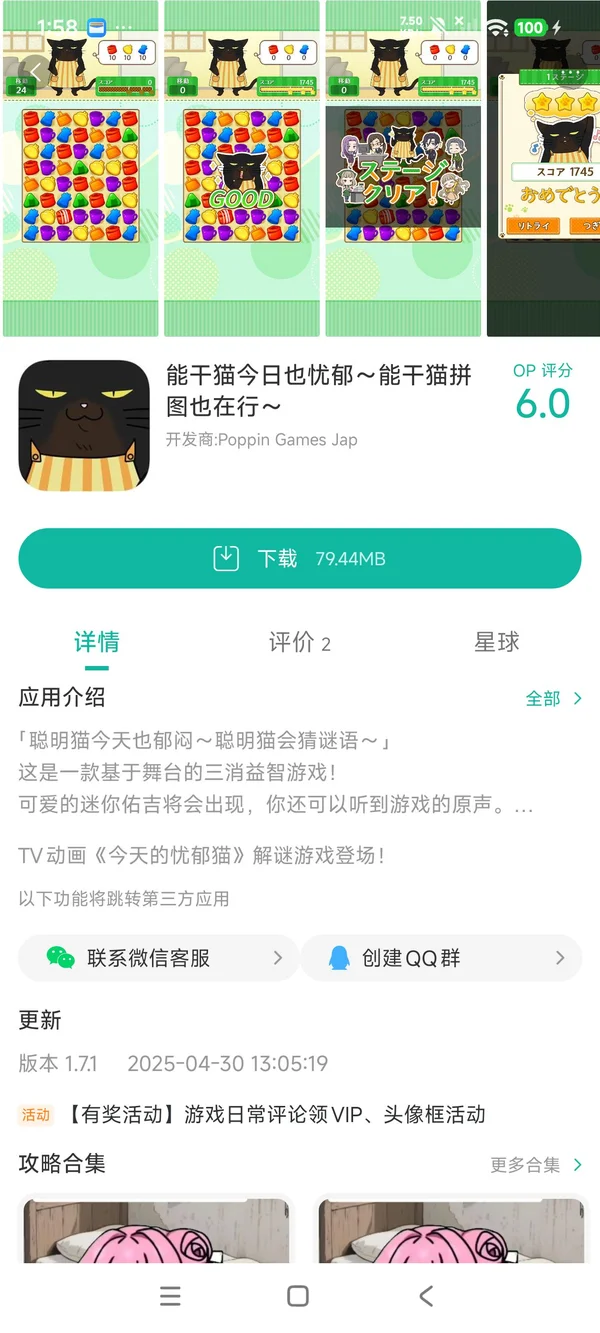Image resolution: width=600 pixels, height=1333 pixels.
Task: Go back using the top-left arrow
Action: click(x=36, y=71)
